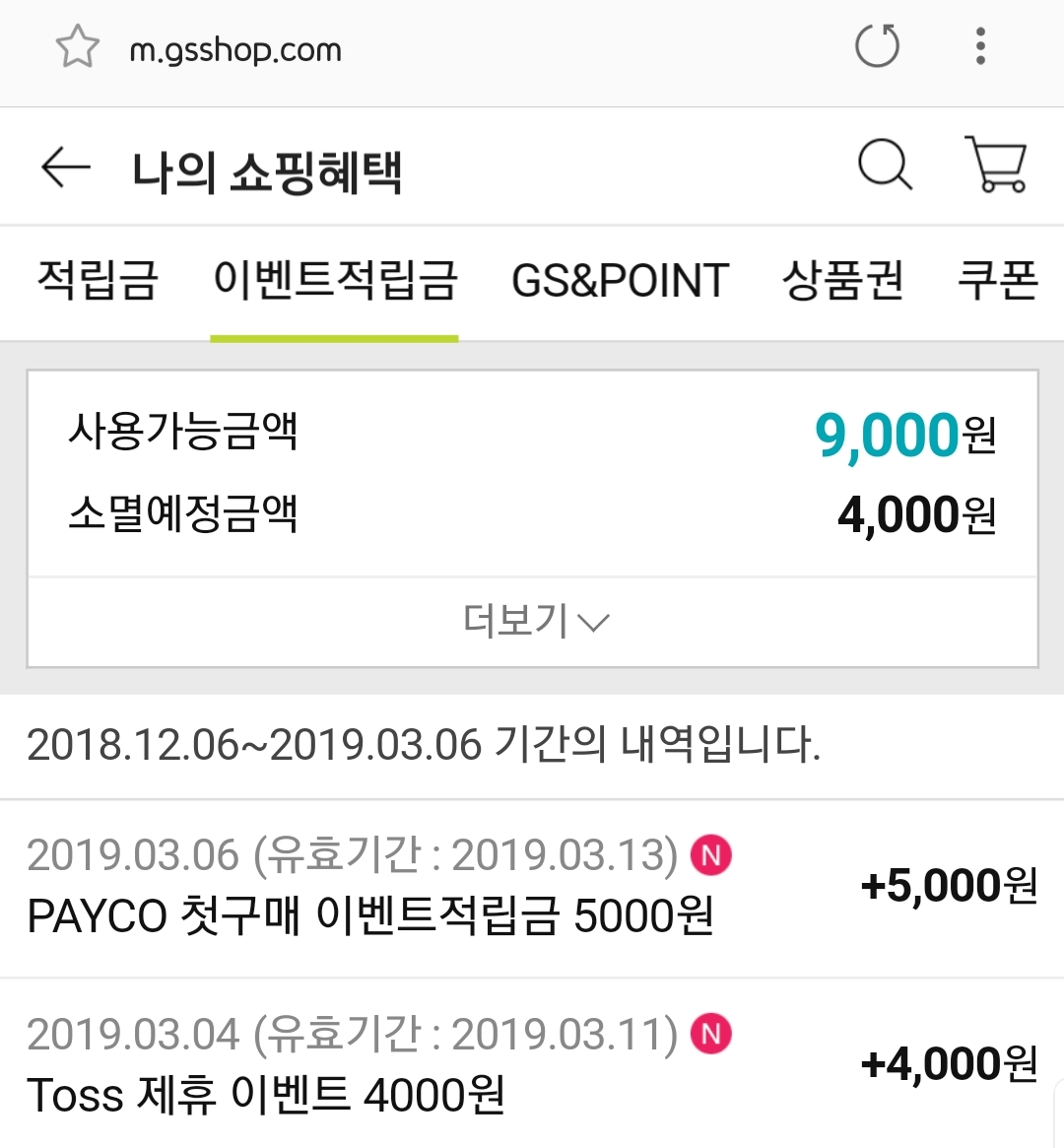Select the 이벤트적립금 tab
The image size is (1064, 1148).
tap(335, 280)
